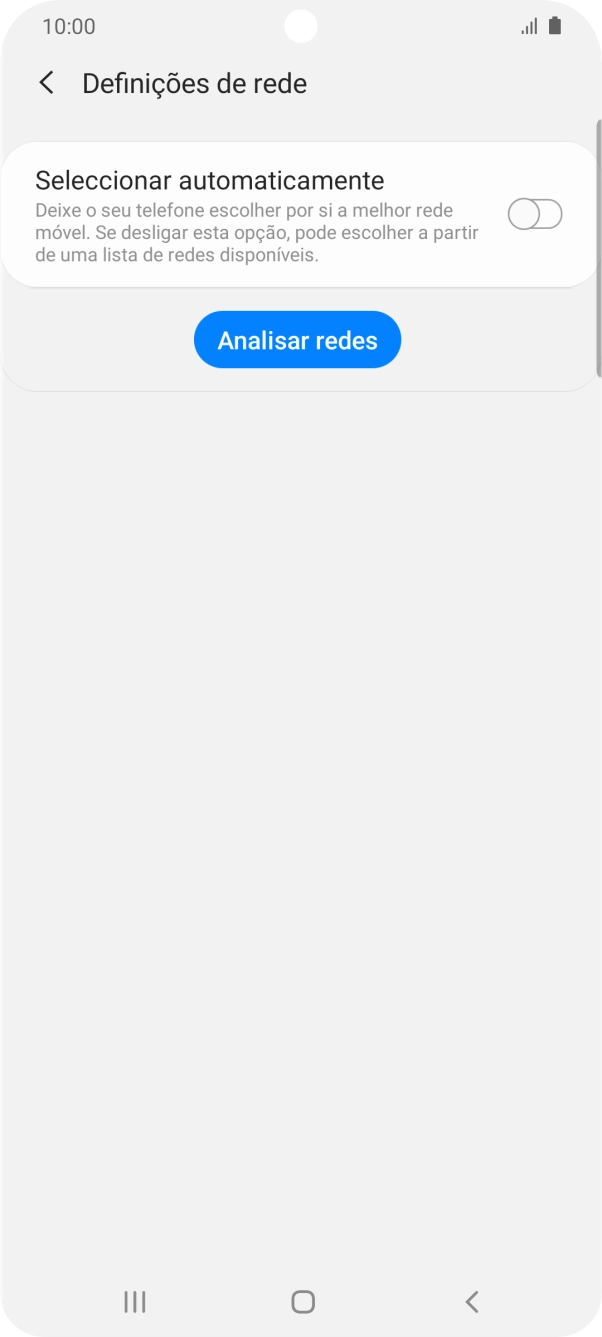602x1337 pixels.
Task: Tap the Analisar redes button
Action: 297,340
